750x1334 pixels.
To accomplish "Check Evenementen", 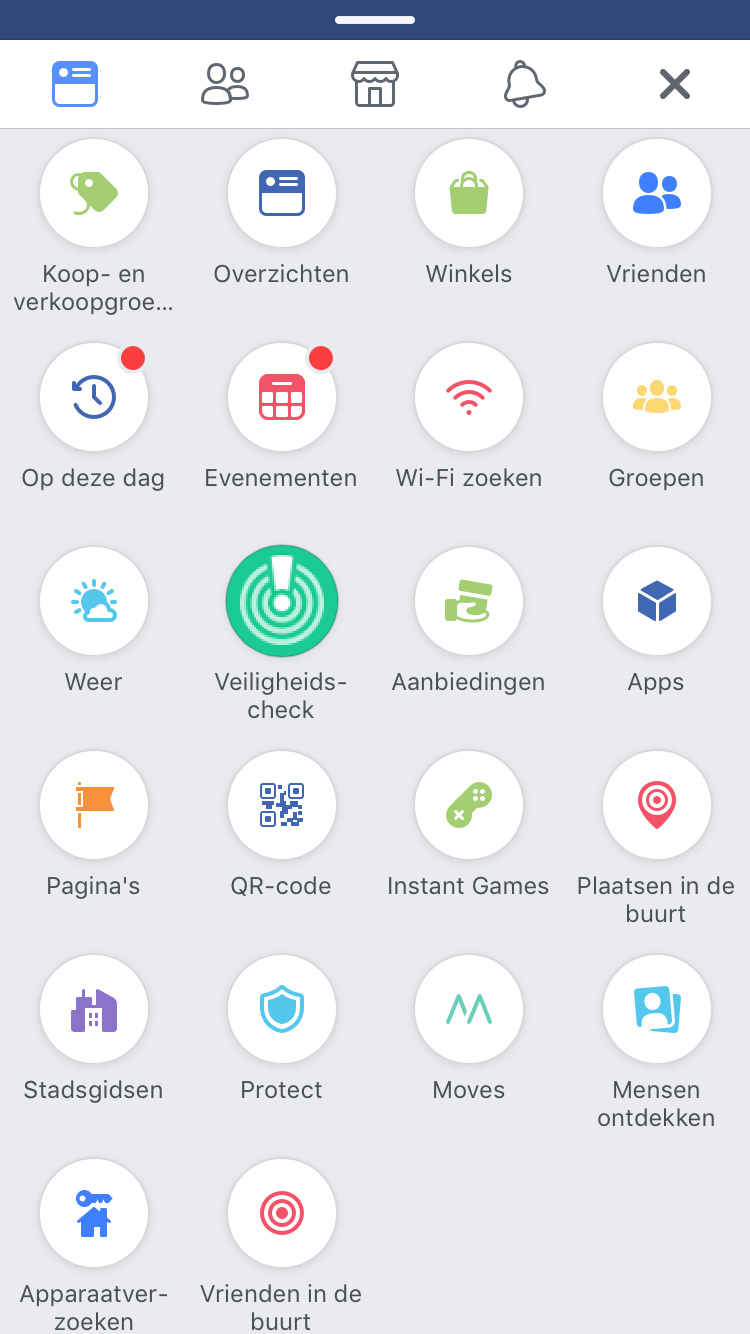I will (x=282, y=398).
